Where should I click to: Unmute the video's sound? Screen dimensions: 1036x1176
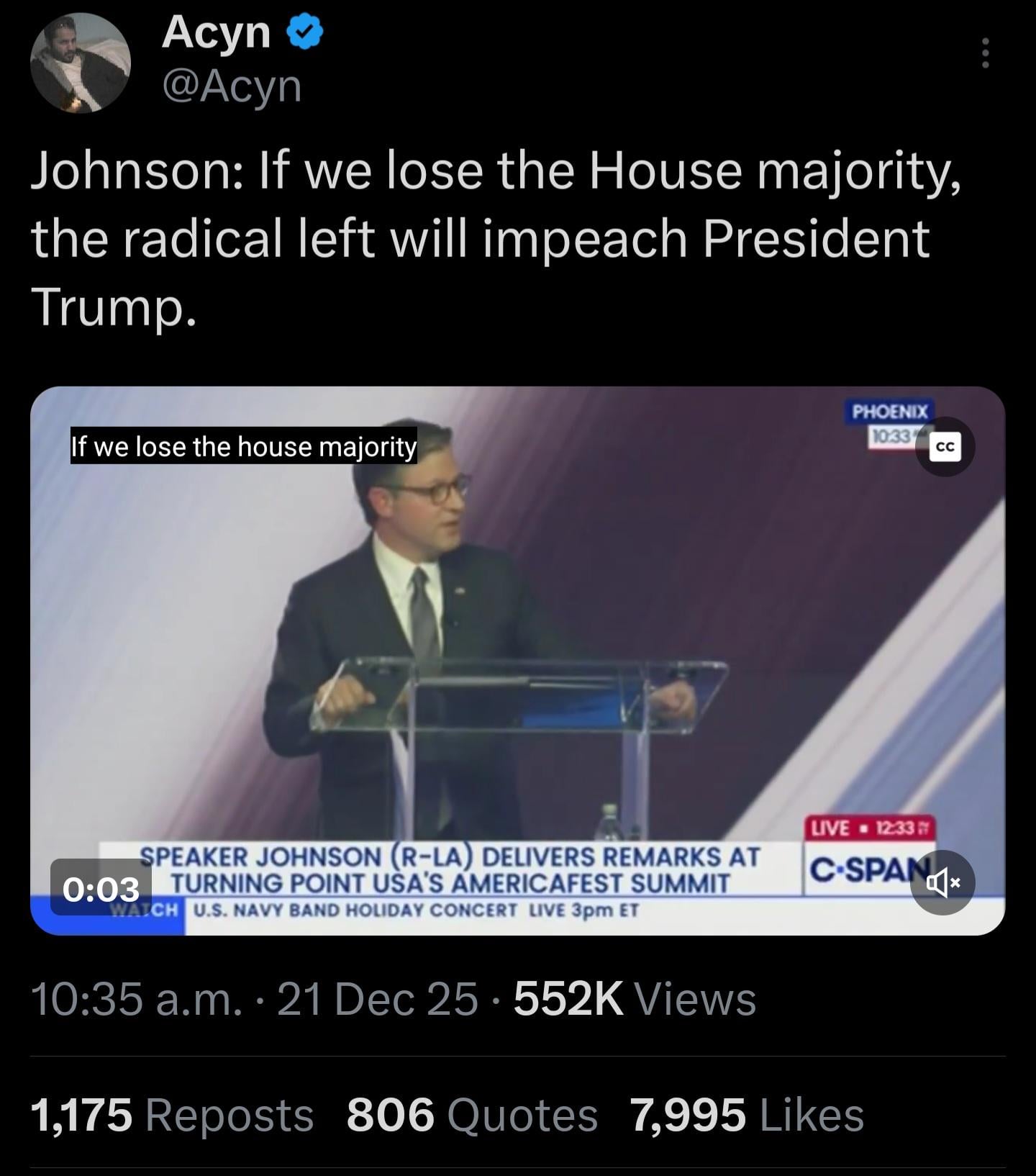942,882
